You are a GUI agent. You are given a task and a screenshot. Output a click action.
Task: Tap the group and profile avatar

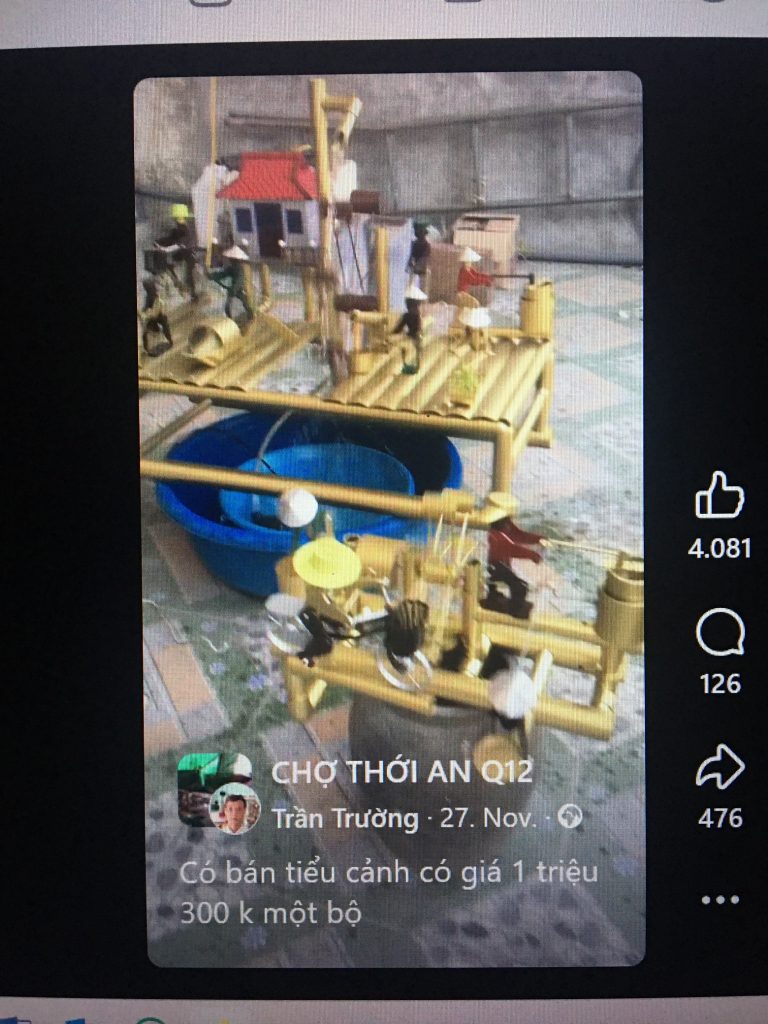pyautogui.click(x=217, y=792)
